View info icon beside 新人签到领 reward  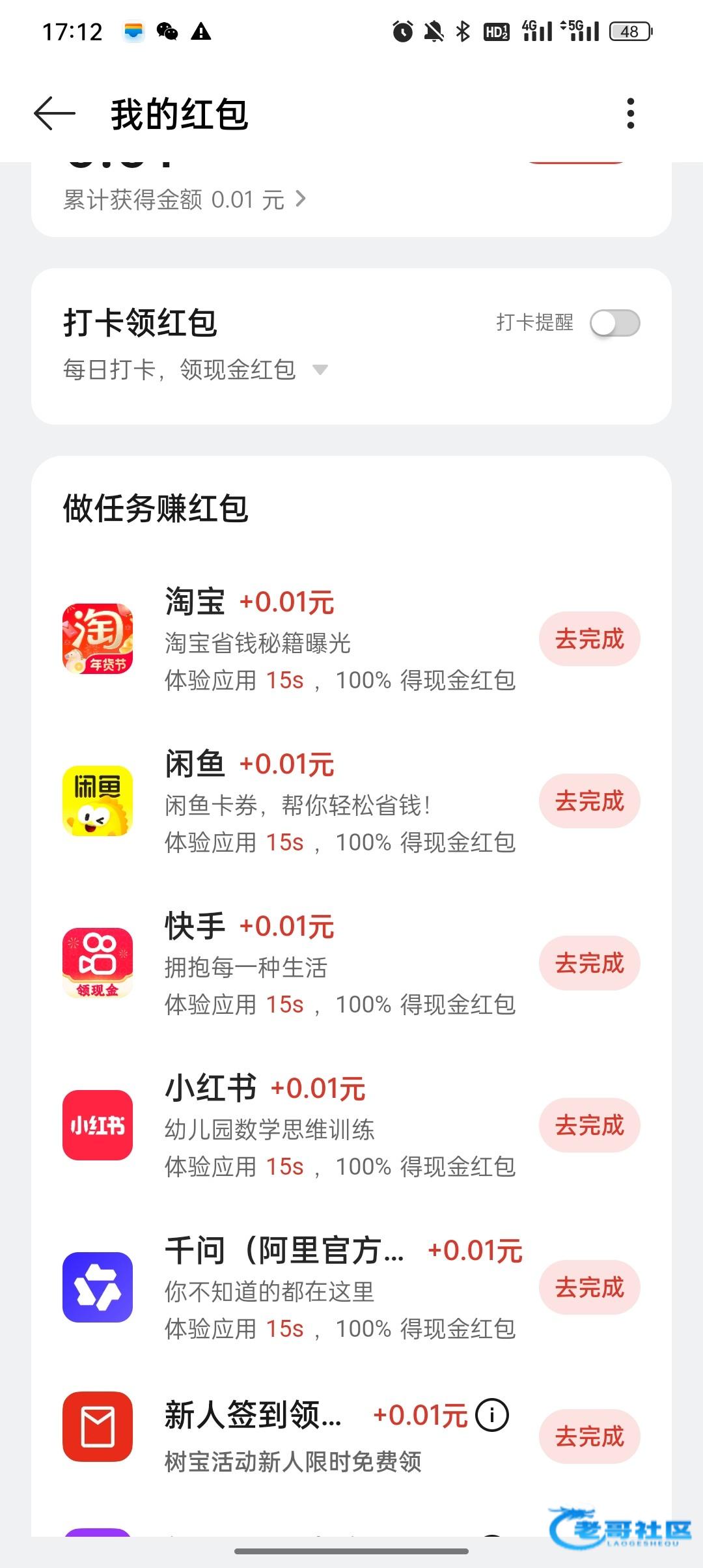[x=492, y=1415]
